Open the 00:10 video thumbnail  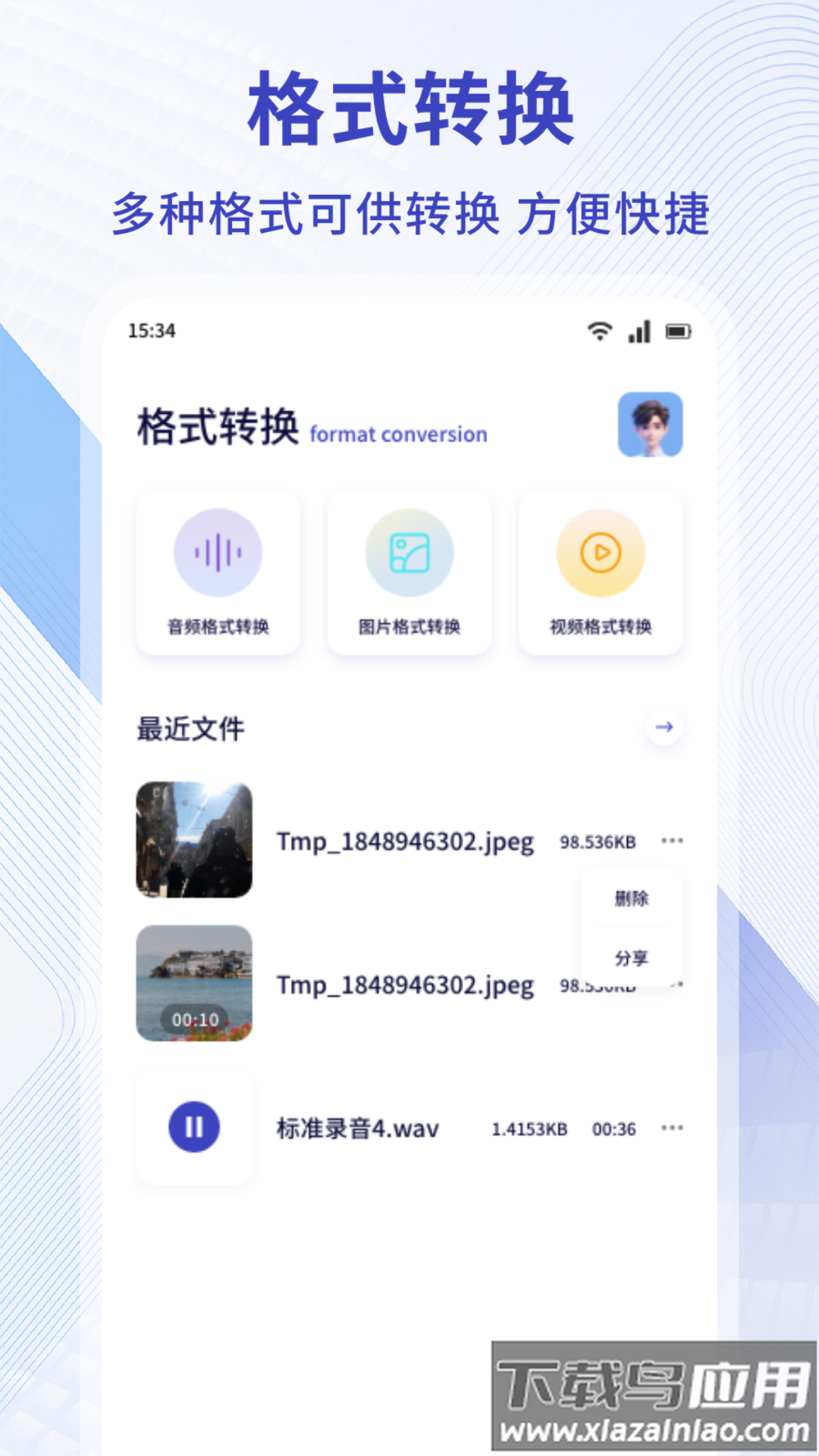click(x=193, y=984)
